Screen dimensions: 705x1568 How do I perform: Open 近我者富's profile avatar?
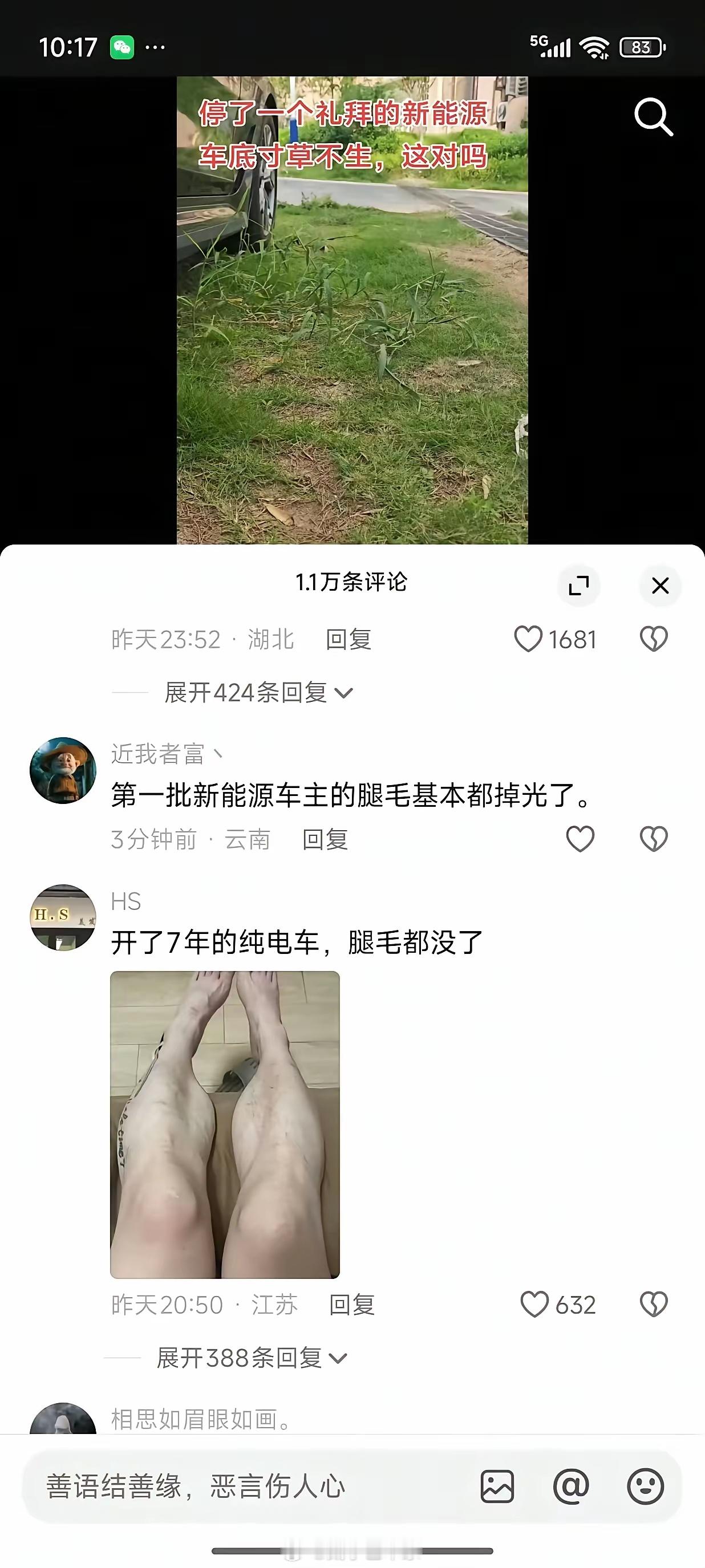(x=63, y=771)
